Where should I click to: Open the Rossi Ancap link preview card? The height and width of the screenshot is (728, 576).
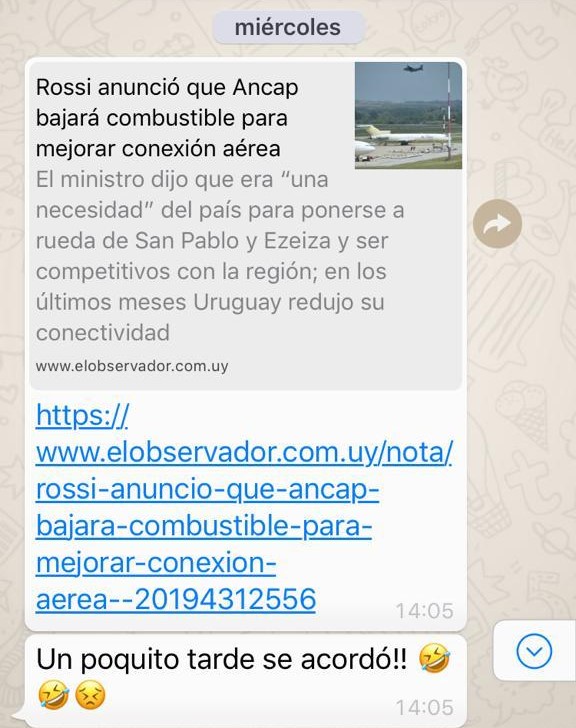(246, 225)
